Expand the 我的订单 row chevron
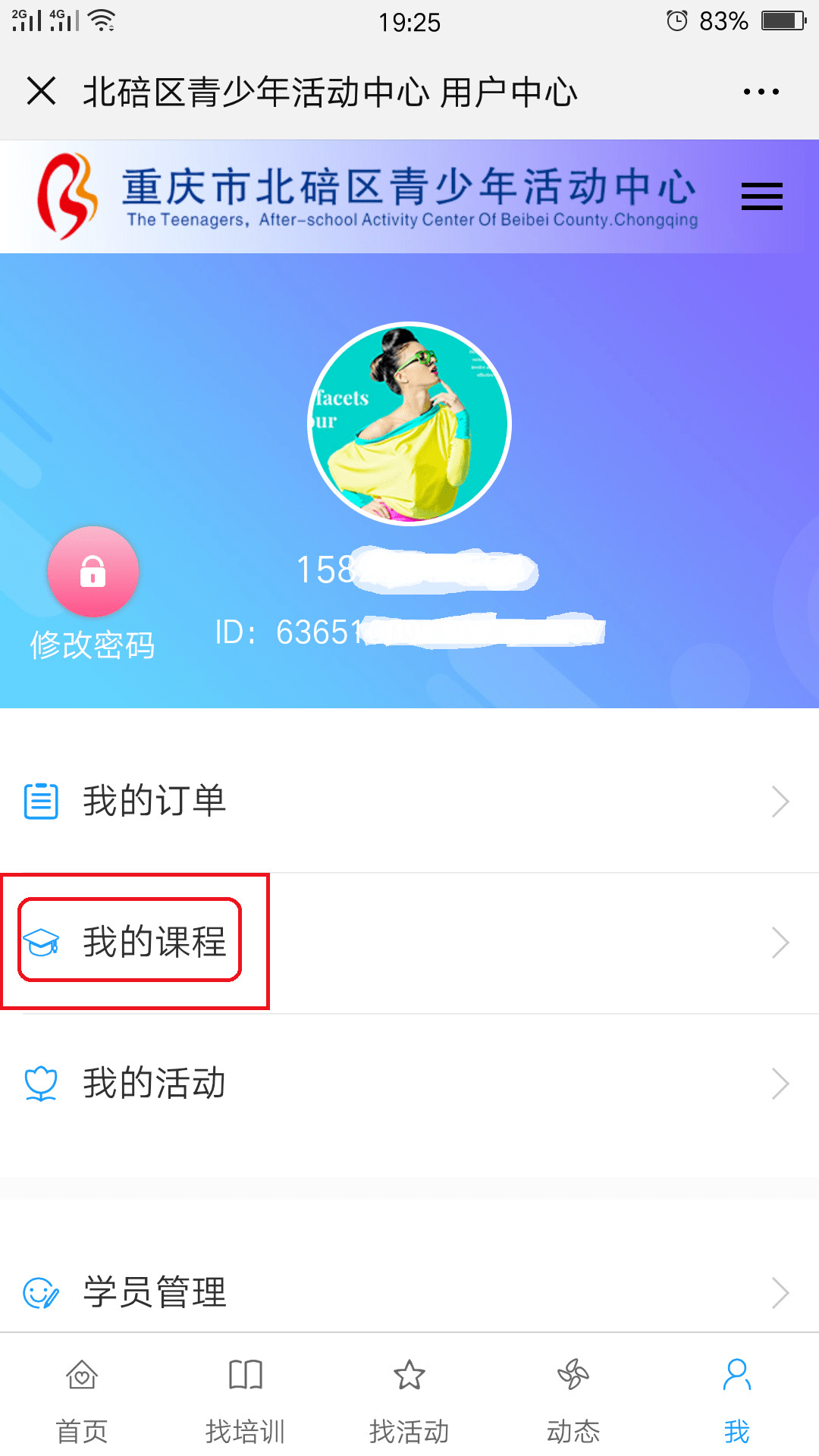This screenshot has width=819, height=1456. coord(781,801)
